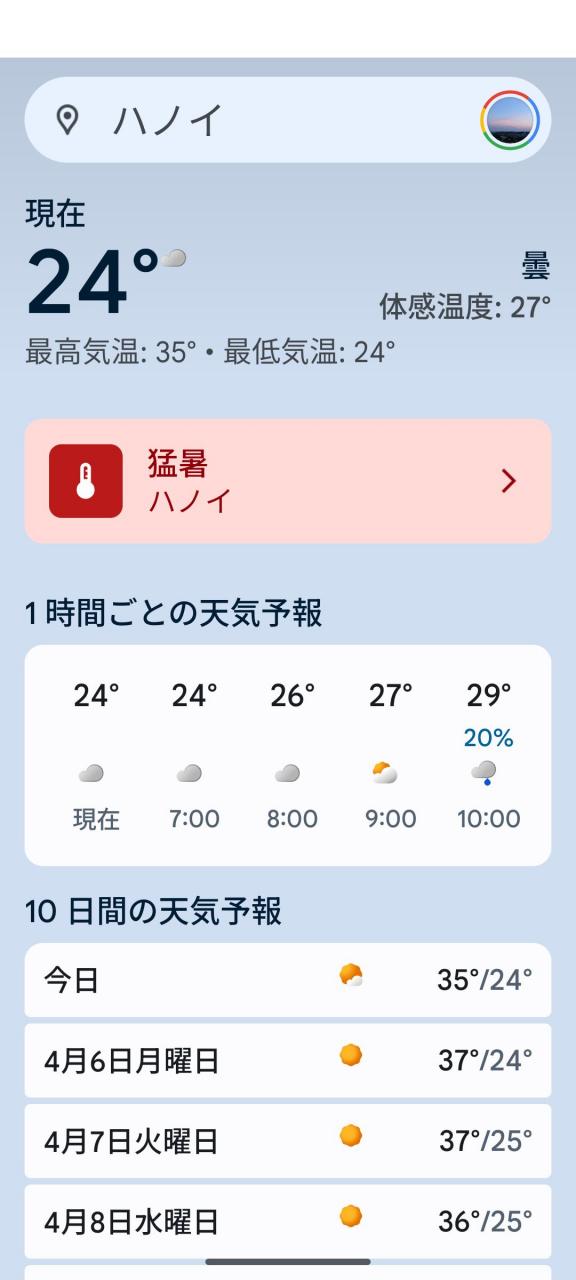Expand today's 今日 forecast row

(288, 980)
